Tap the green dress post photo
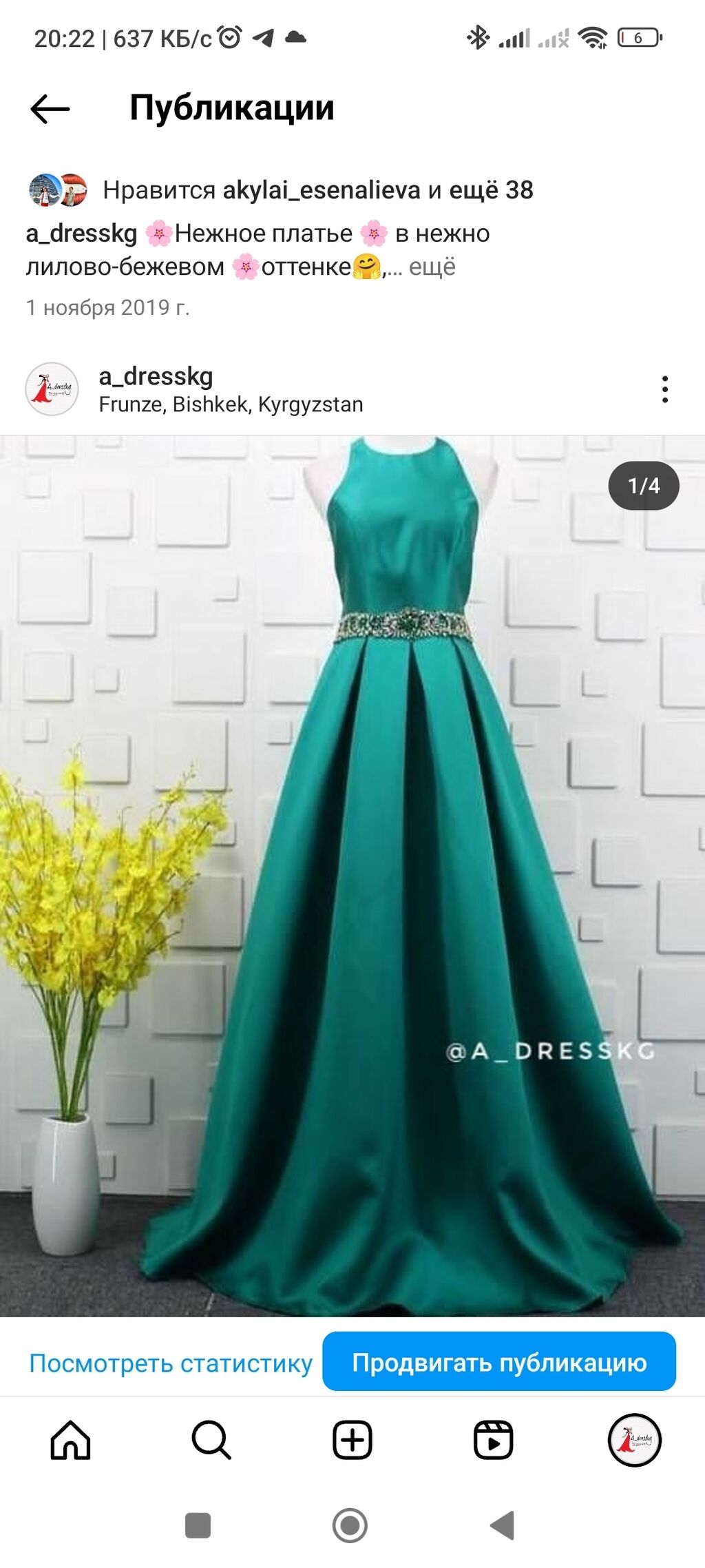Image resolution: width=705 pixels, height=1568 pixels. click(x=352, y=875)
